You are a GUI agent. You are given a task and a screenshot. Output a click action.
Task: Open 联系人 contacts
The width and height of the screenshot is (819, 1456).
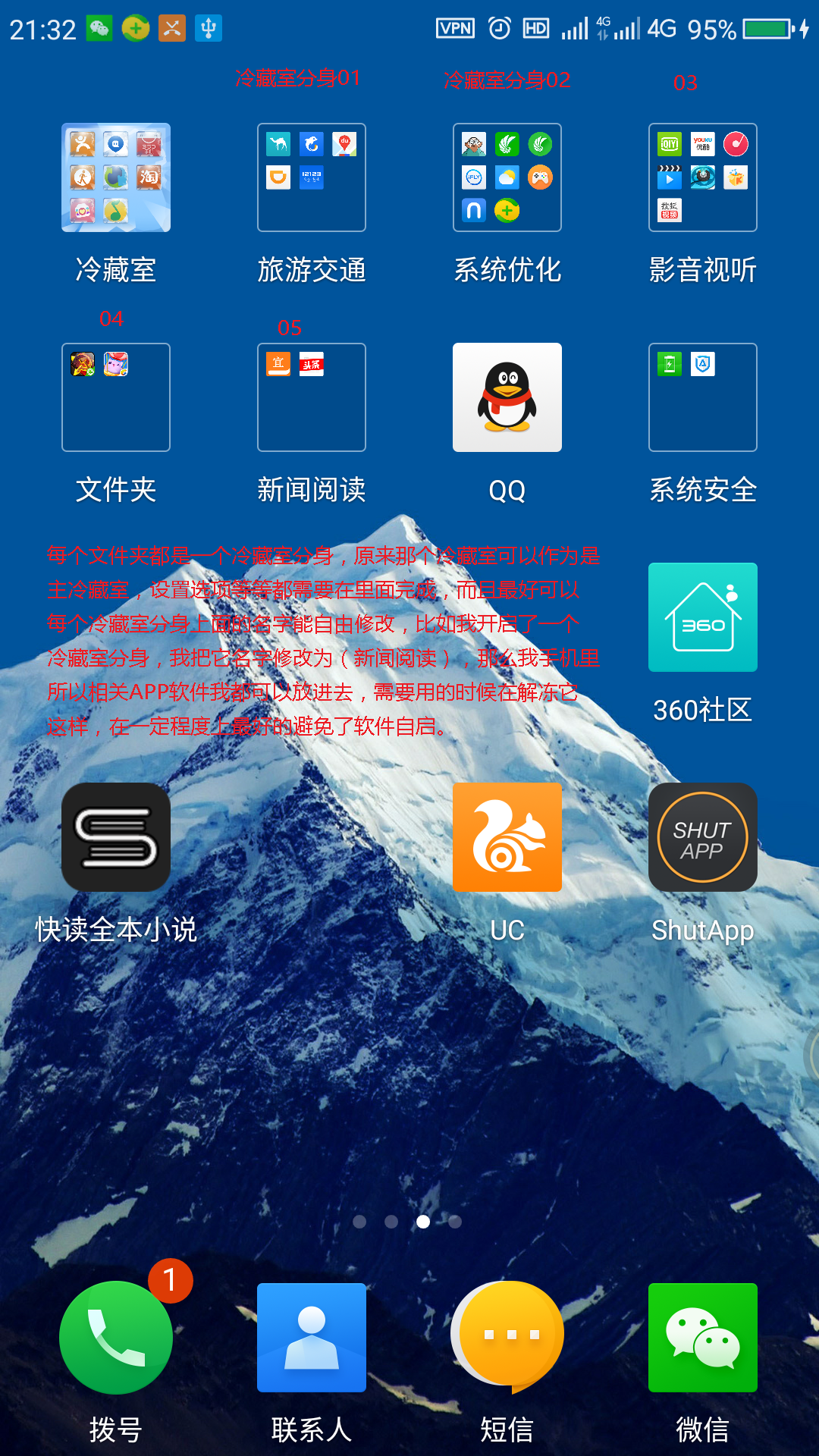click(312, 1338)
